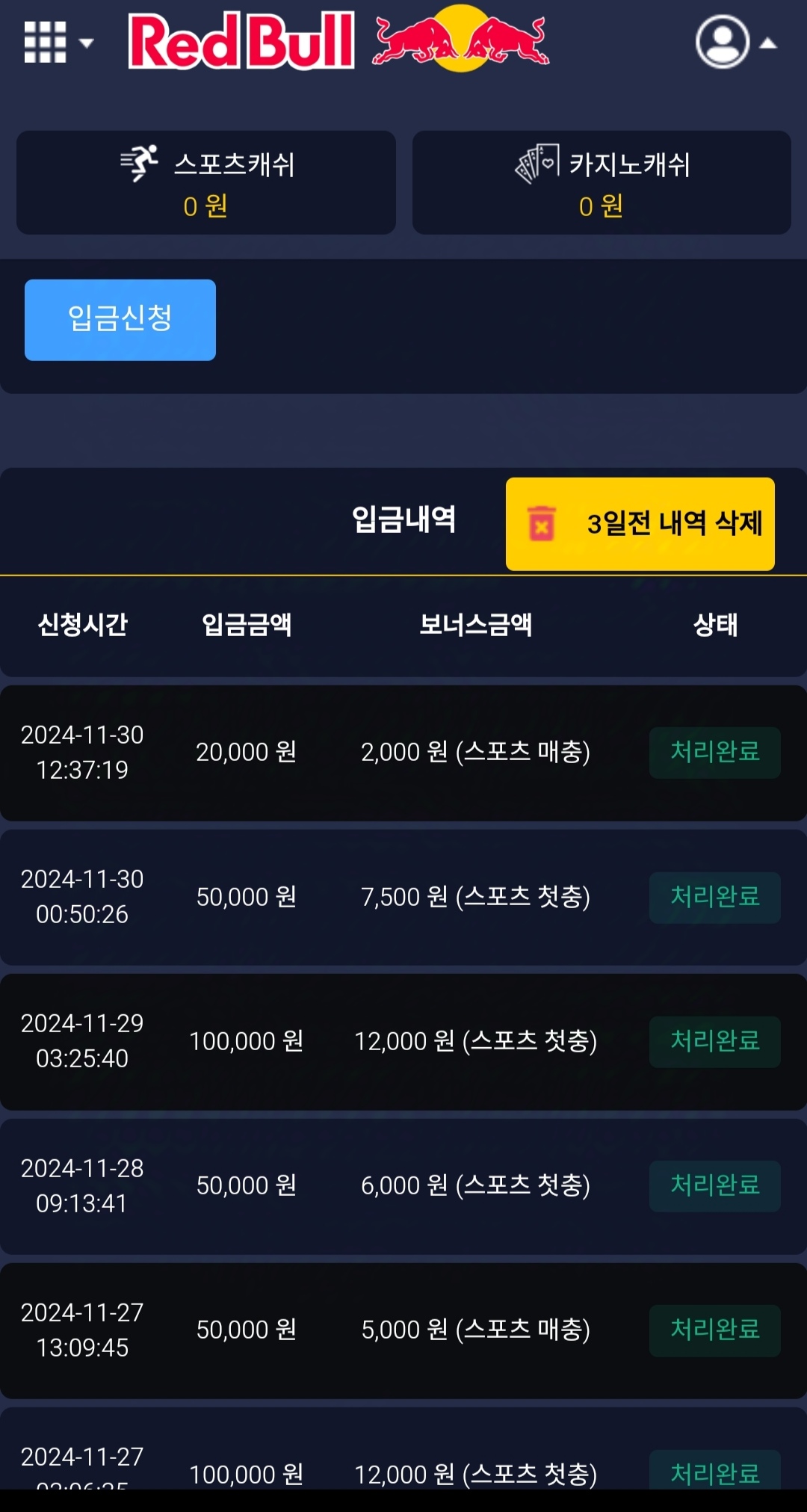Open the grid menu dropdown

(x=58, y=43)
